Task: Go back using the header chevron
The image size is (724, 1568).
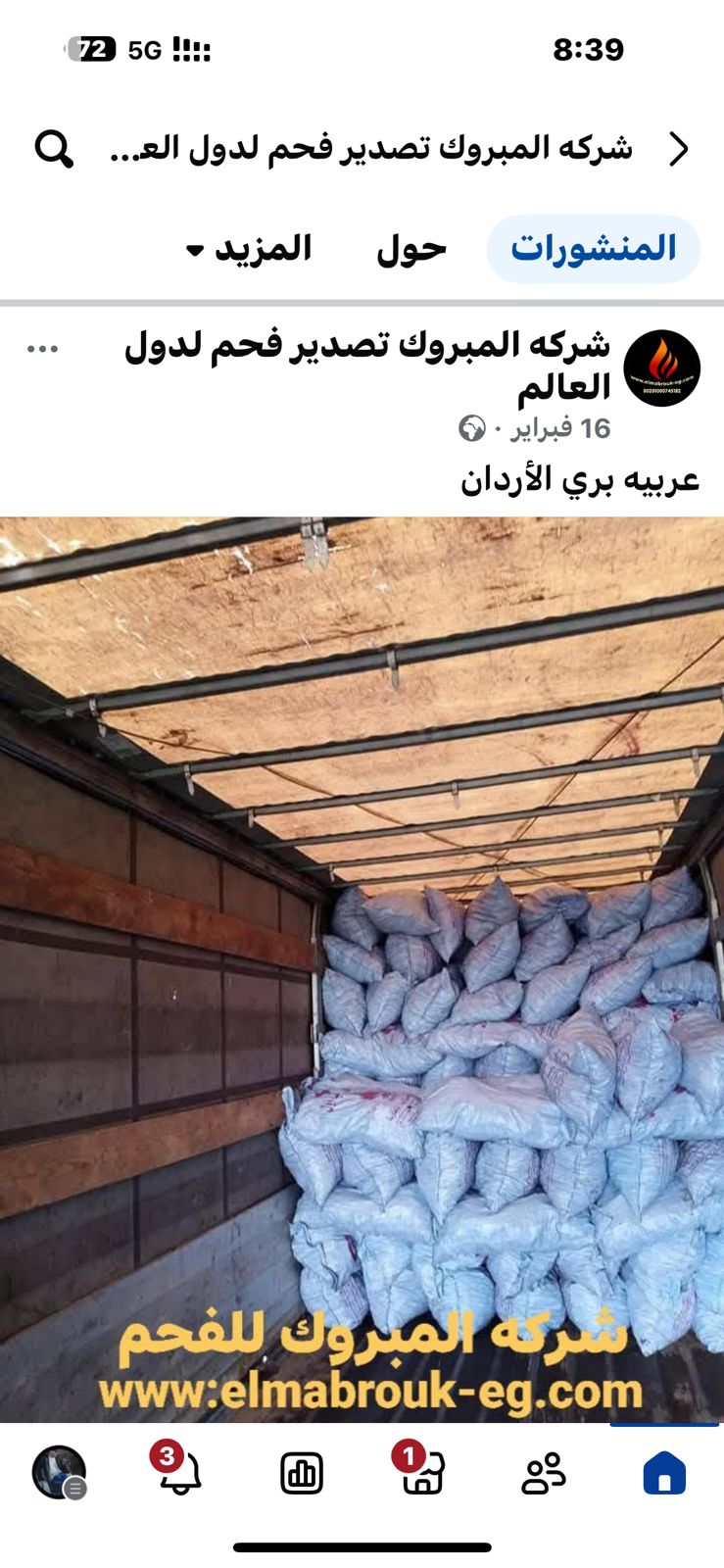Action: (678, 149)
